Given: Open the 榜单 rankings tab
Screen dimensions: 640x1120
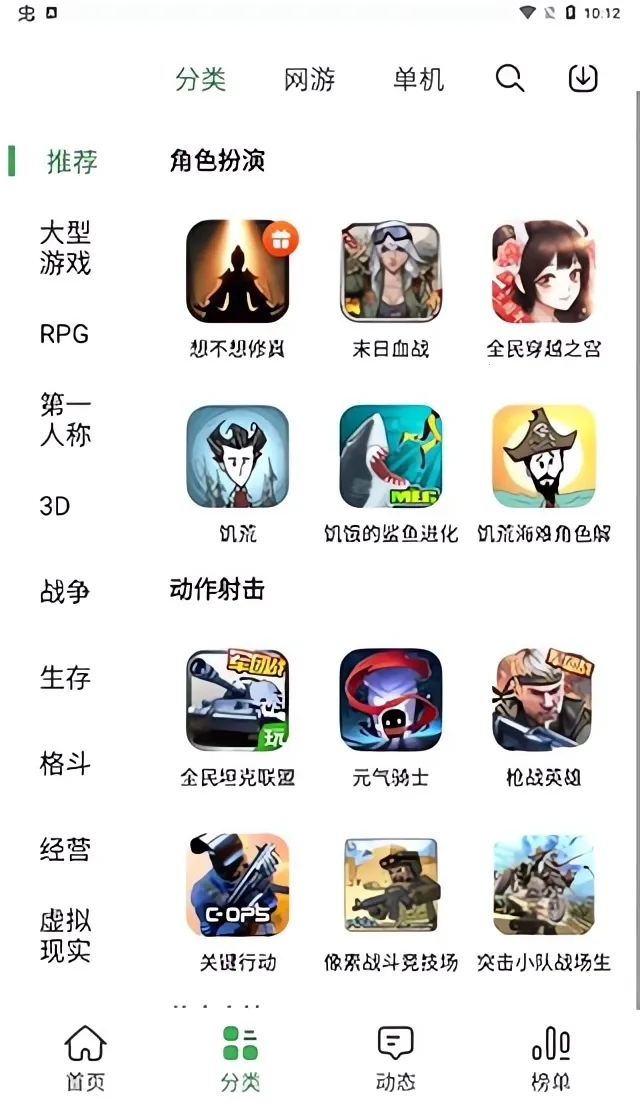Looking at the screenshot, I should click(551, 1057).
